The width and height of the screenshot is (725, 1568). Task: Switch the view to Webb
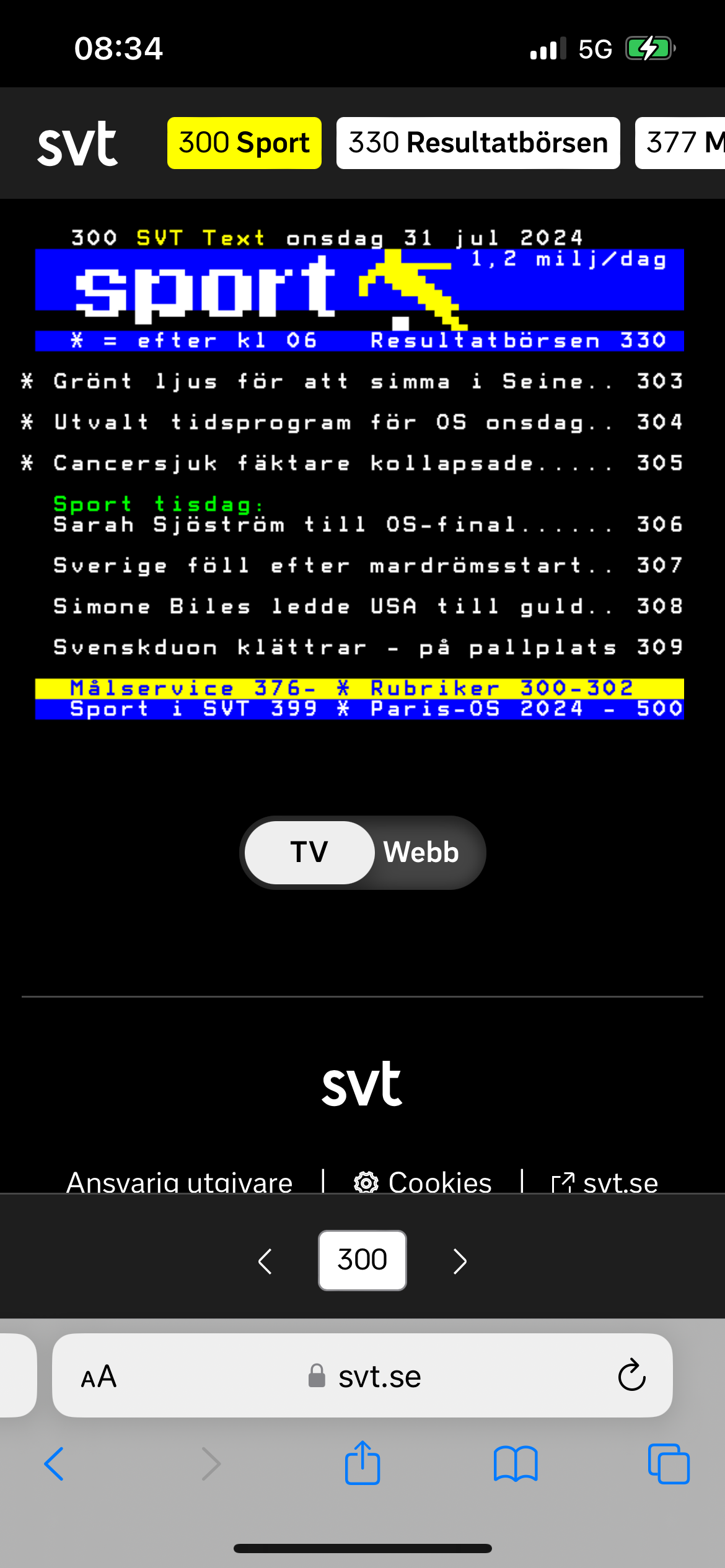421,852
